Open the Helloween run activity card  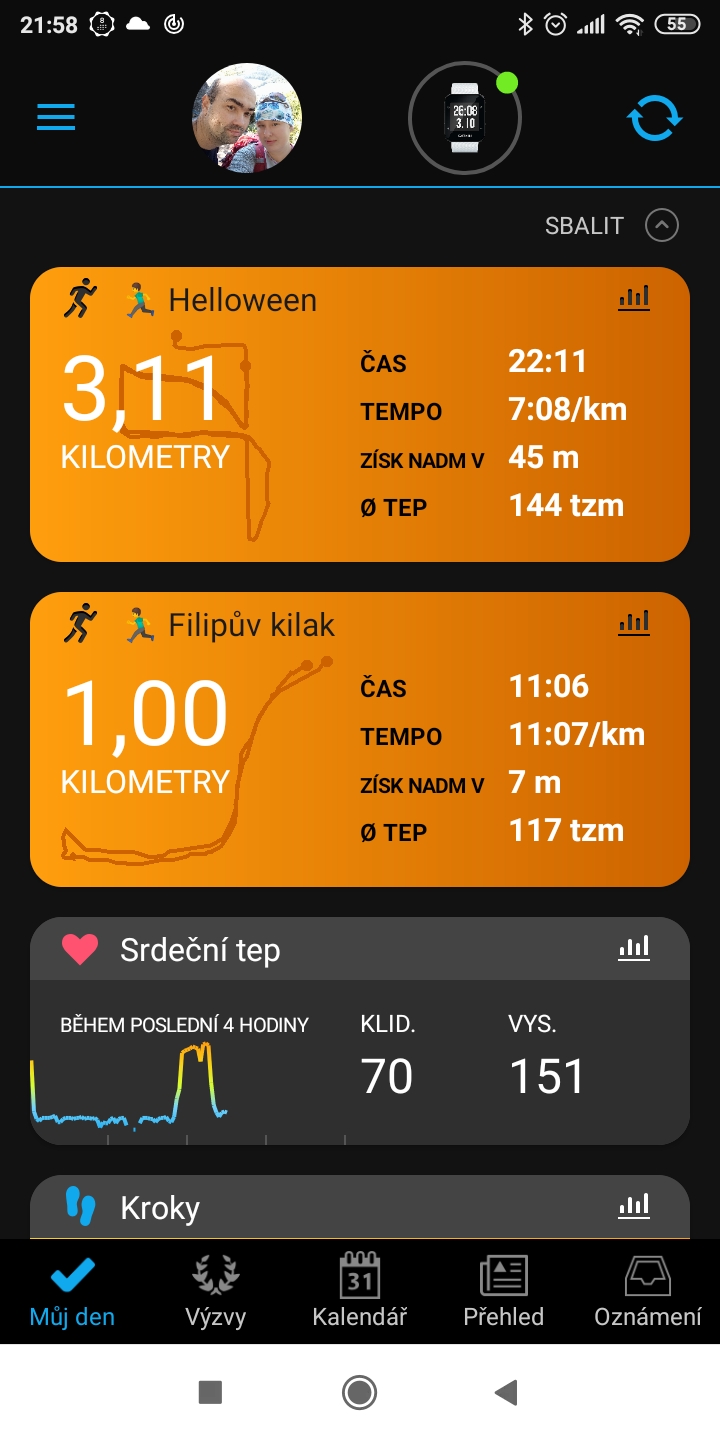pos(360,414)
